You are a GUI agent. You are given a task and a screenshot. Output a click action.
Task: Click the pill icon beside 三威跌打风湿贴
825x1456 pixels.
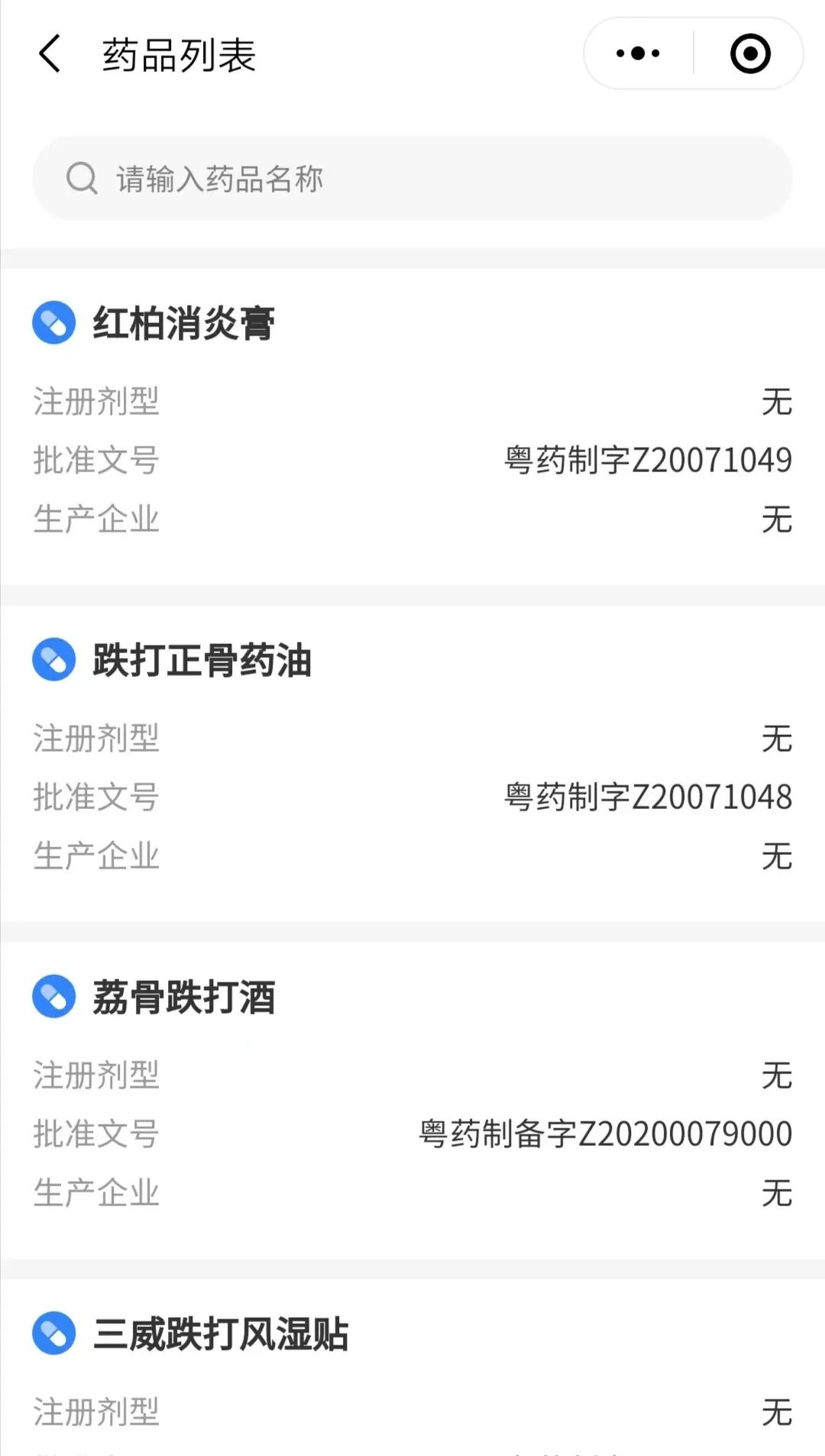pyautogui.click(x=53, y=1331)
